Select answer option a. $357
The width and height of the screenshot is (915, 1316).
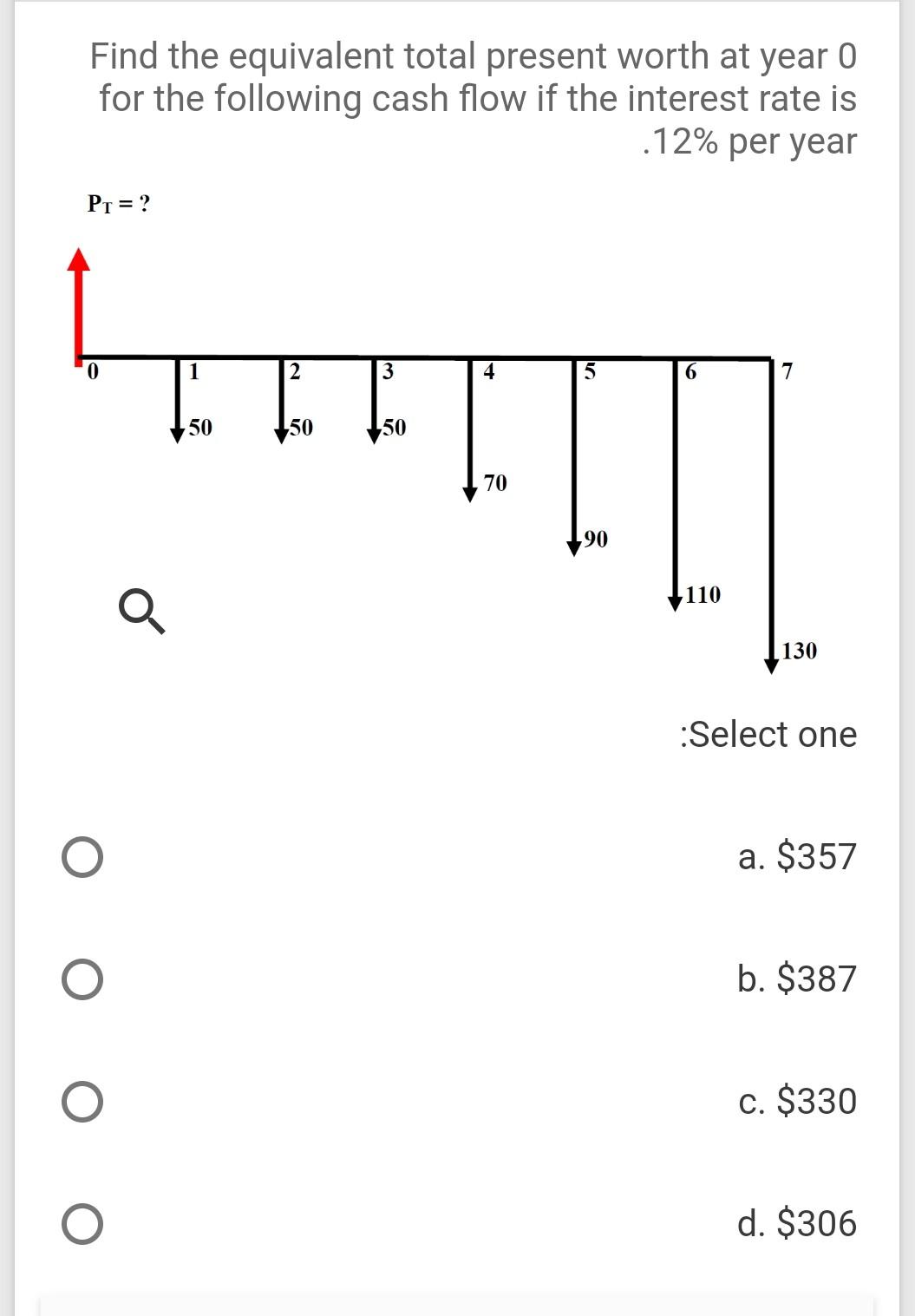coord(82,857)
